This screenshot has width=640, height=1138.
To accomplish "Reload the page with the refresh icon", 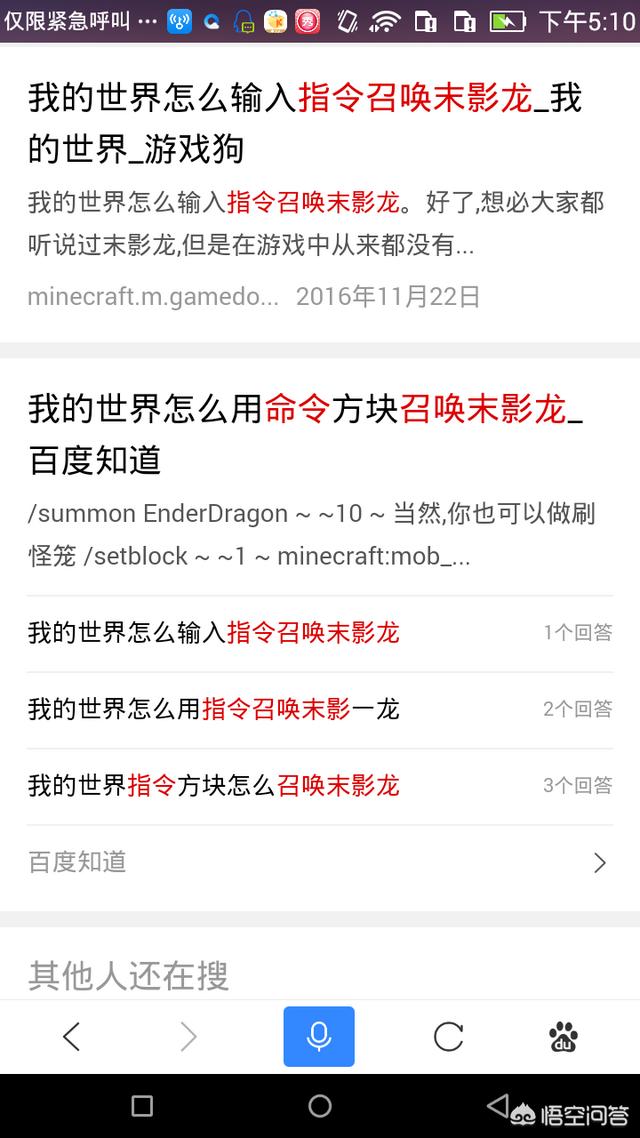I will 448,1036.
